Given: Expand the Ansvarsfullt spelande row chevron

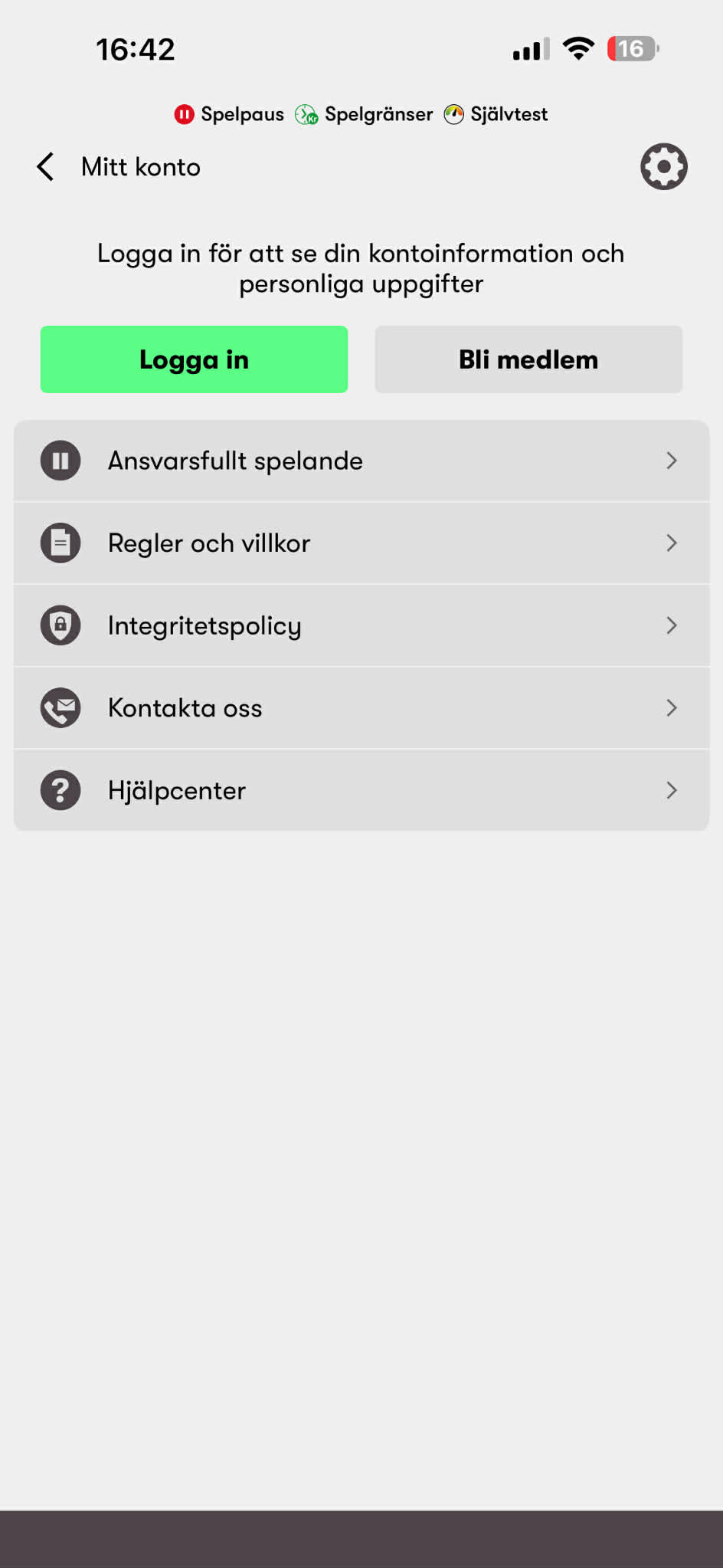Looking at the screenshot, I should (x=672, y=461).
